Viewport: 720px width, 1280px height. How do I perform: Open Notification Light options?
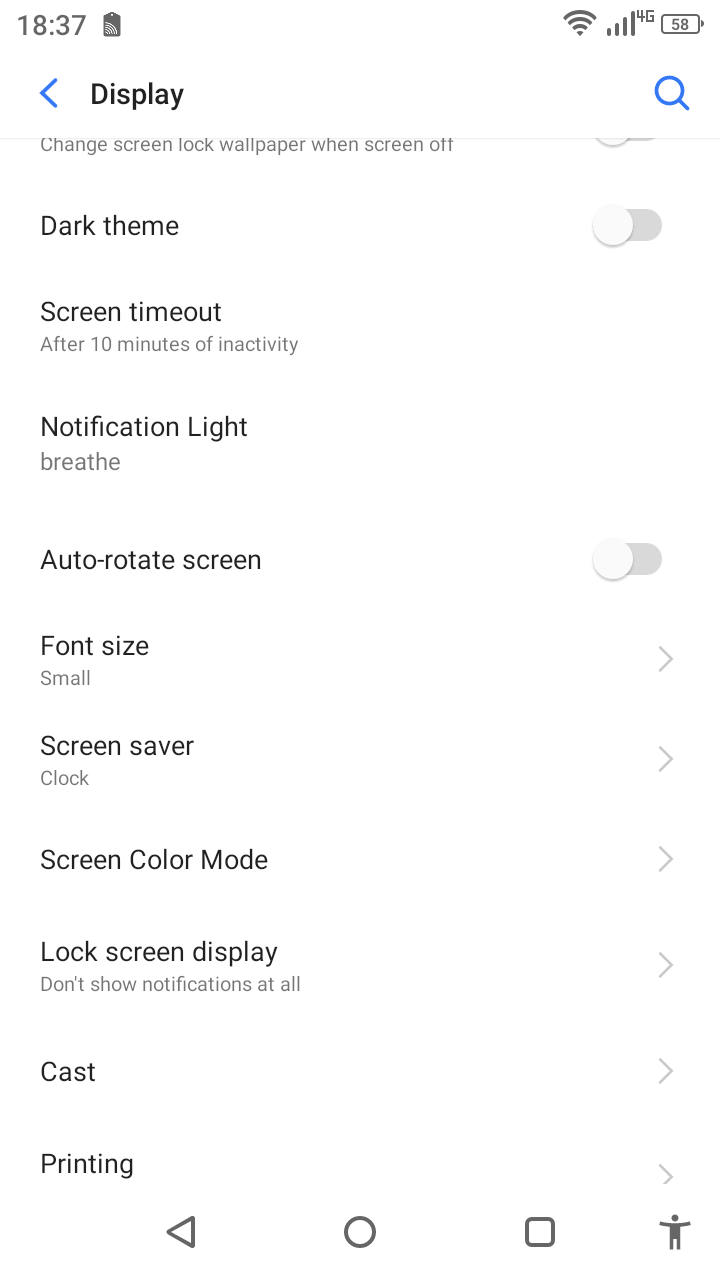[360, 443]
